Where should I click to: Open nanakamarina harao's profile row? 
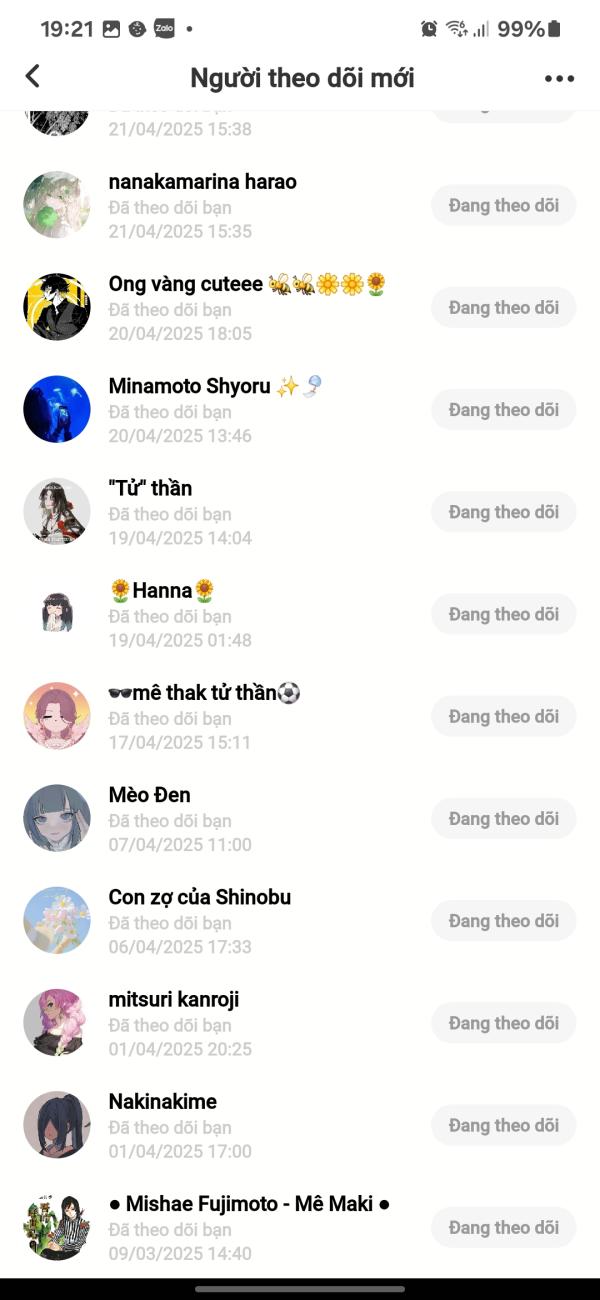click(300, 205)
